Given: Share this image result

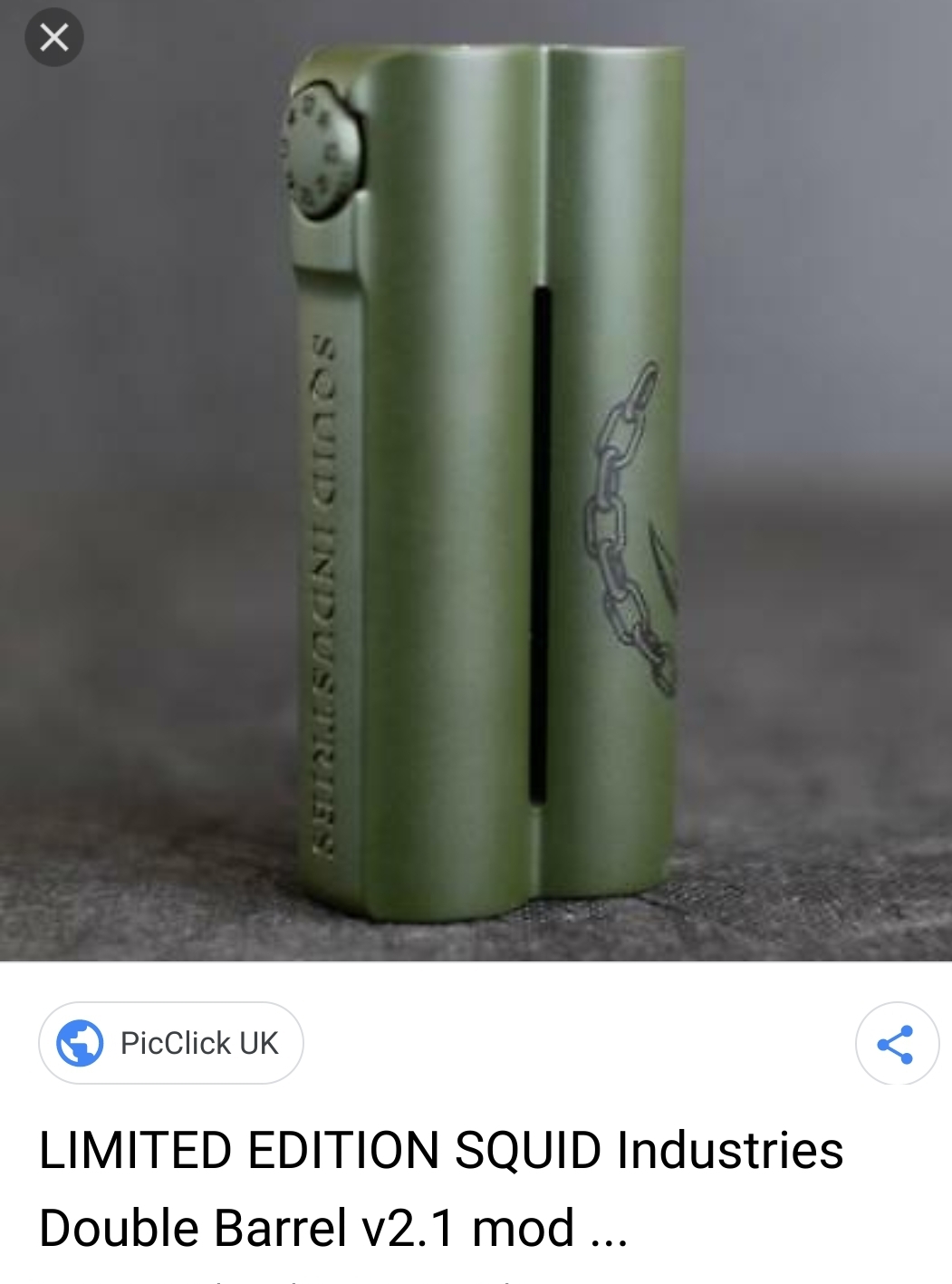Looking at the screenshot, I should point(896,1044).
